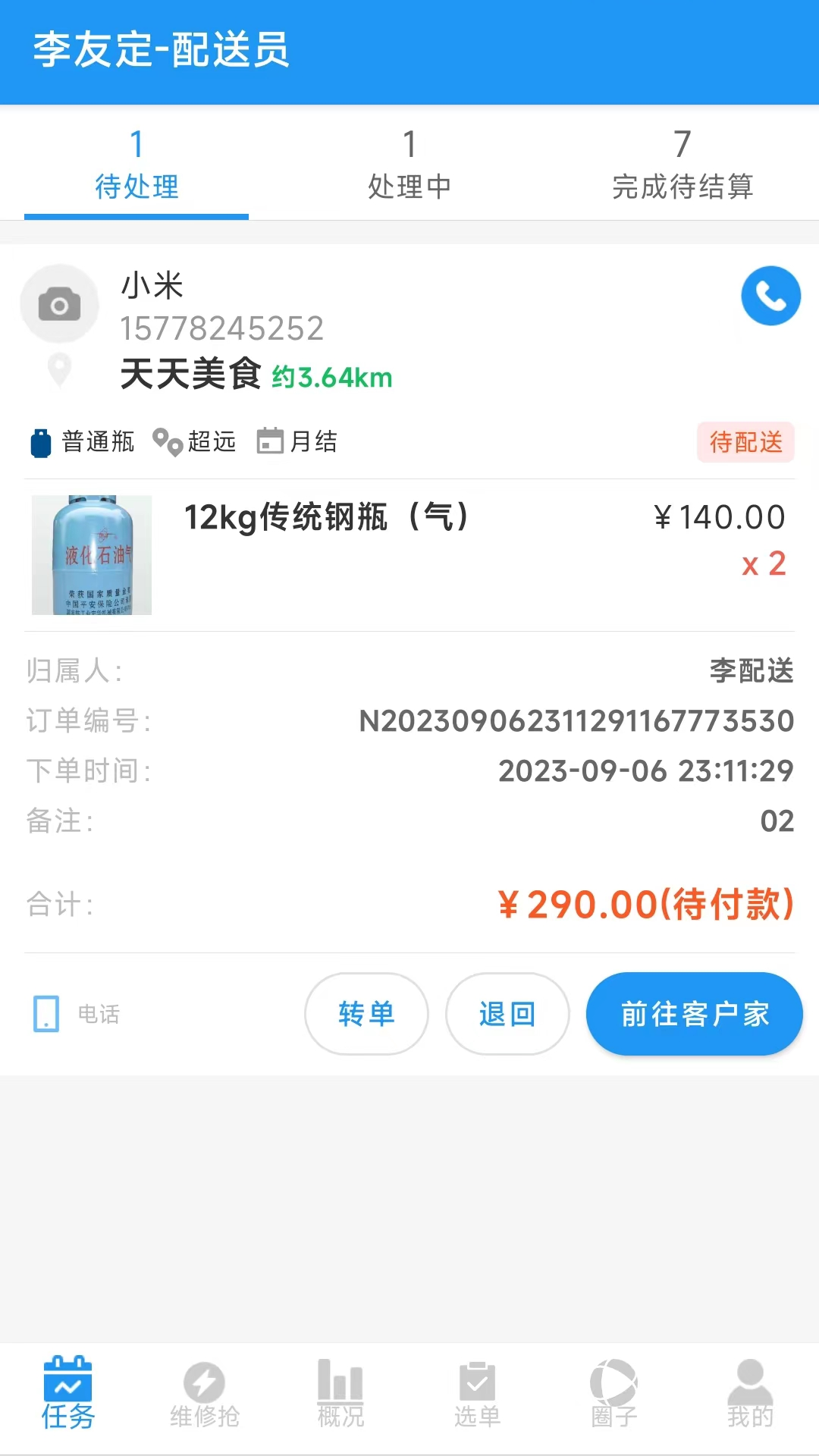The height and width of the screenshot is (1456, 819).
Task: Select the 任务 tab in bottom navigation
Action: point(68,1395)
